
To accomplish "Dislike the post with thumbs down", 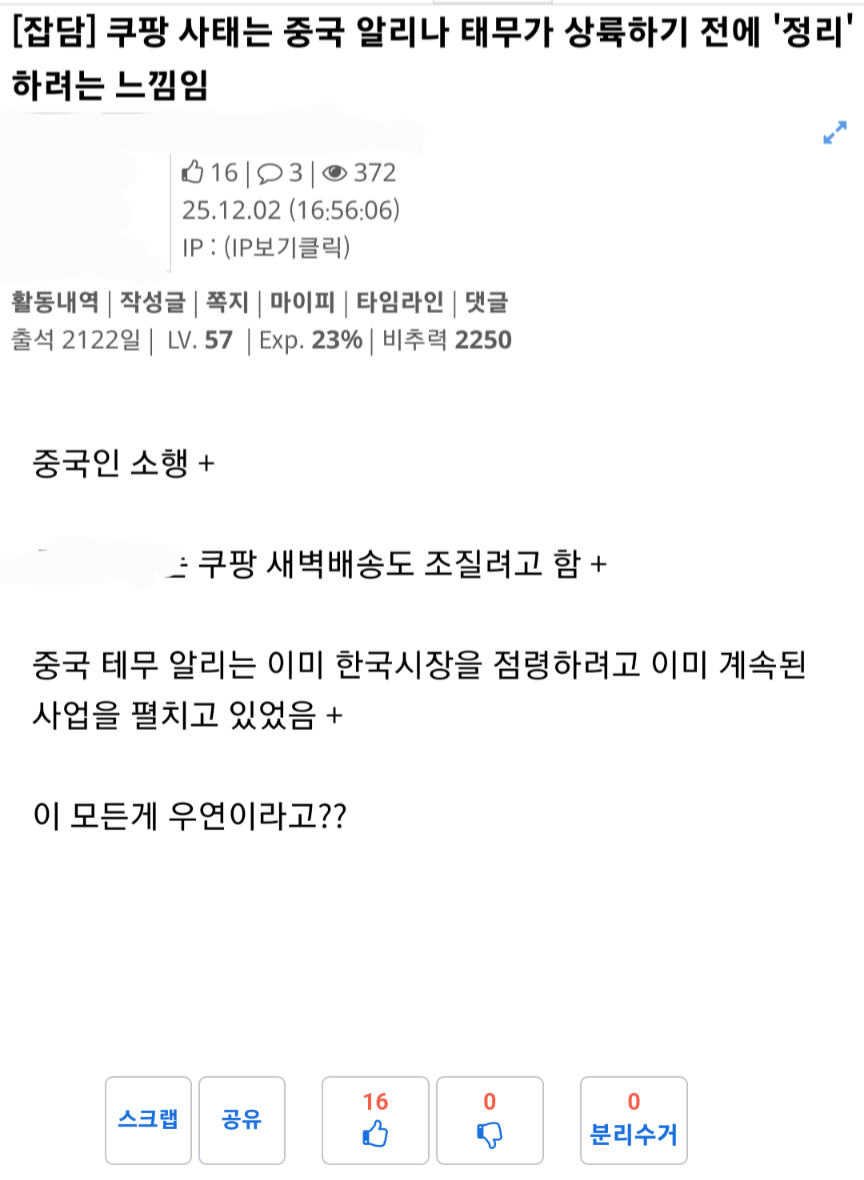I will [490, 1120].
